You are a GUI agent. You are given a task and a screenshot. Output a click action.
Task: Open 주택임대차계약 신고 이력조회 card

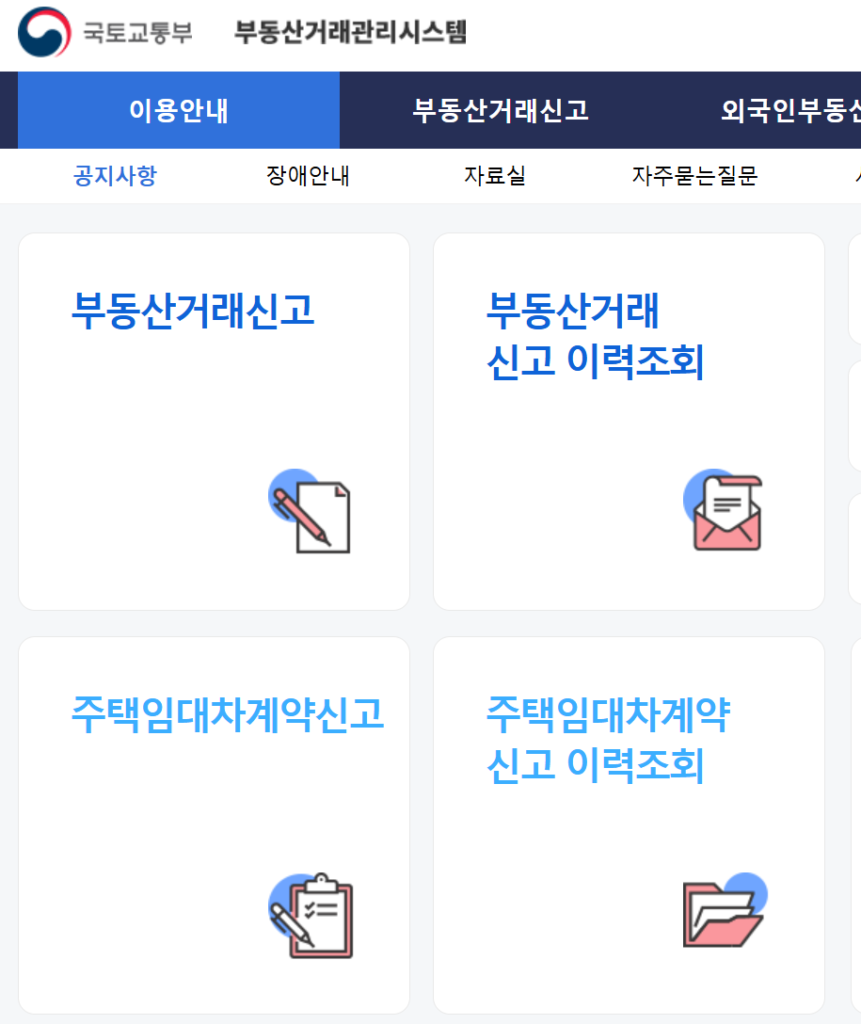(x=628, y=825)
